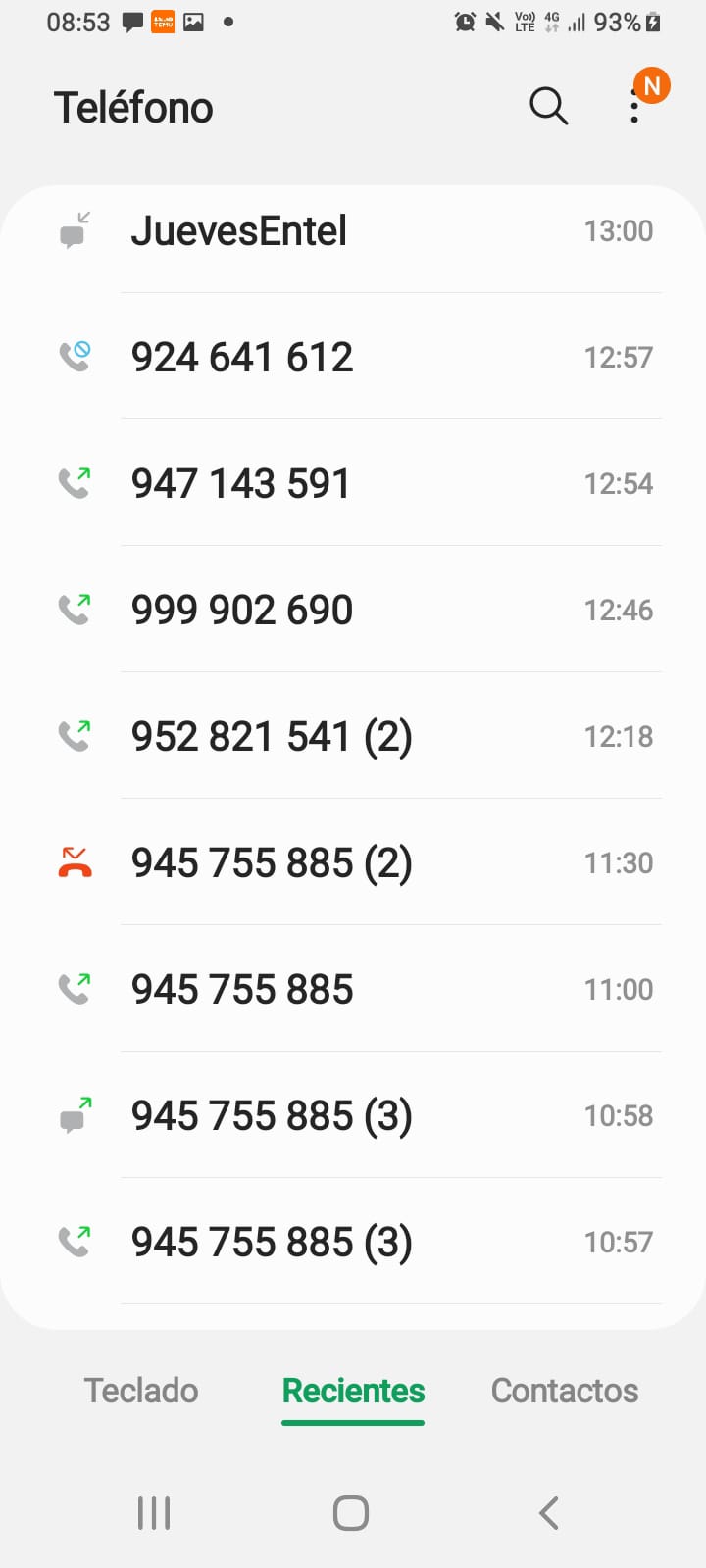The height and width of the screenshot is (1568, 706).
Task: Open the three-dot overflow menu
Action: click(635, 106)
